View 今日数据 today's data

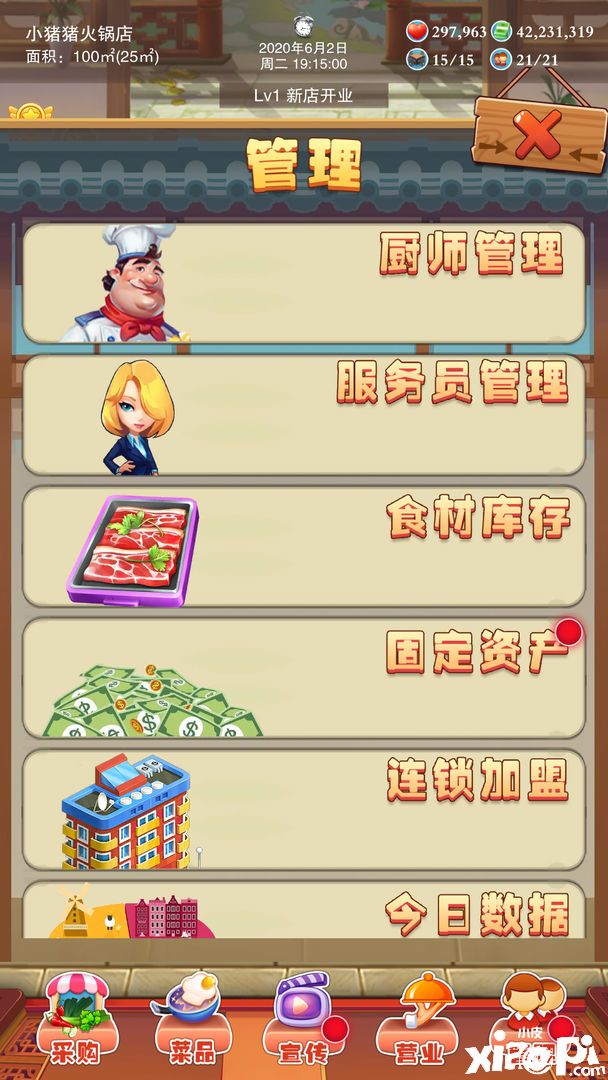[x=304, y=910]
